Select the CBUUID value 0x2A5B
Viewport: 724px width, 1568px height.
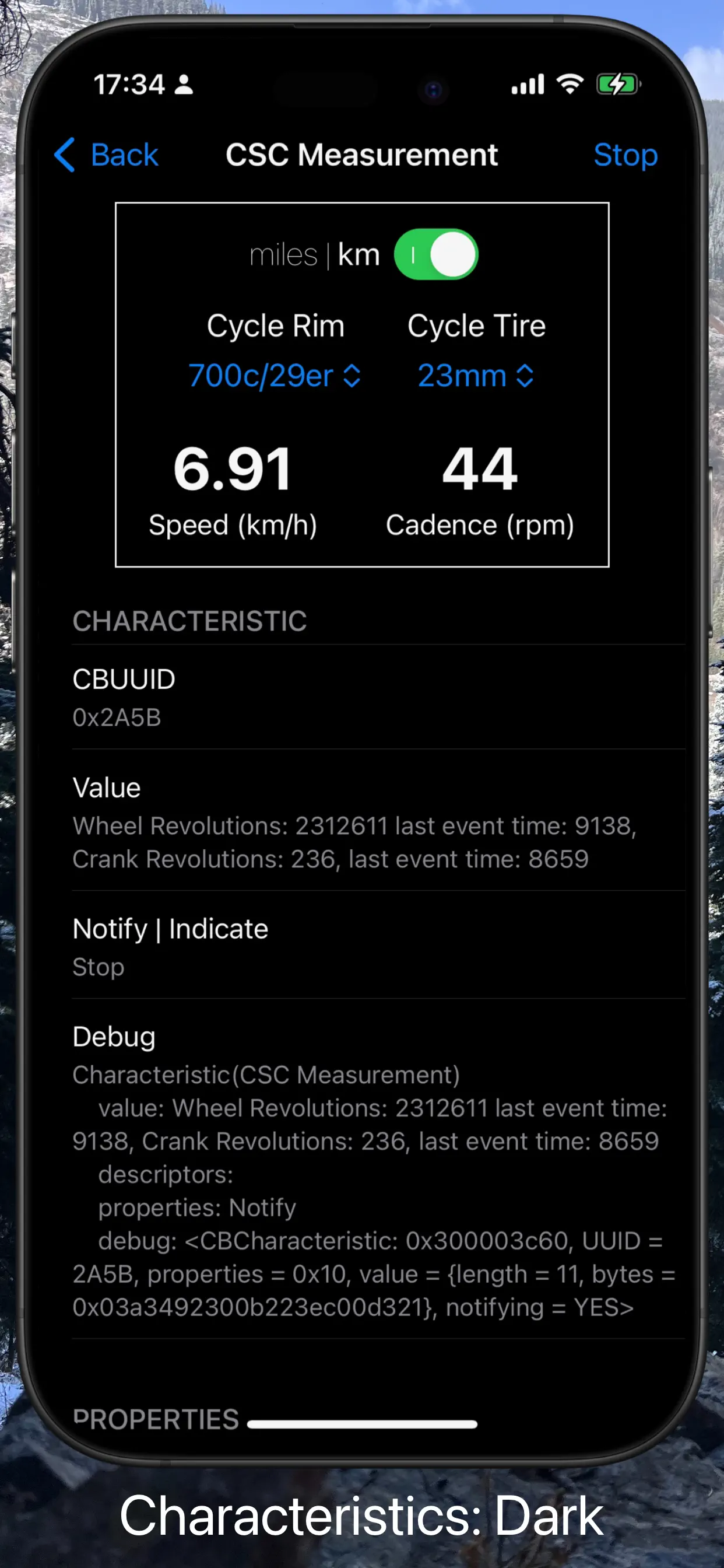(117, 717)
